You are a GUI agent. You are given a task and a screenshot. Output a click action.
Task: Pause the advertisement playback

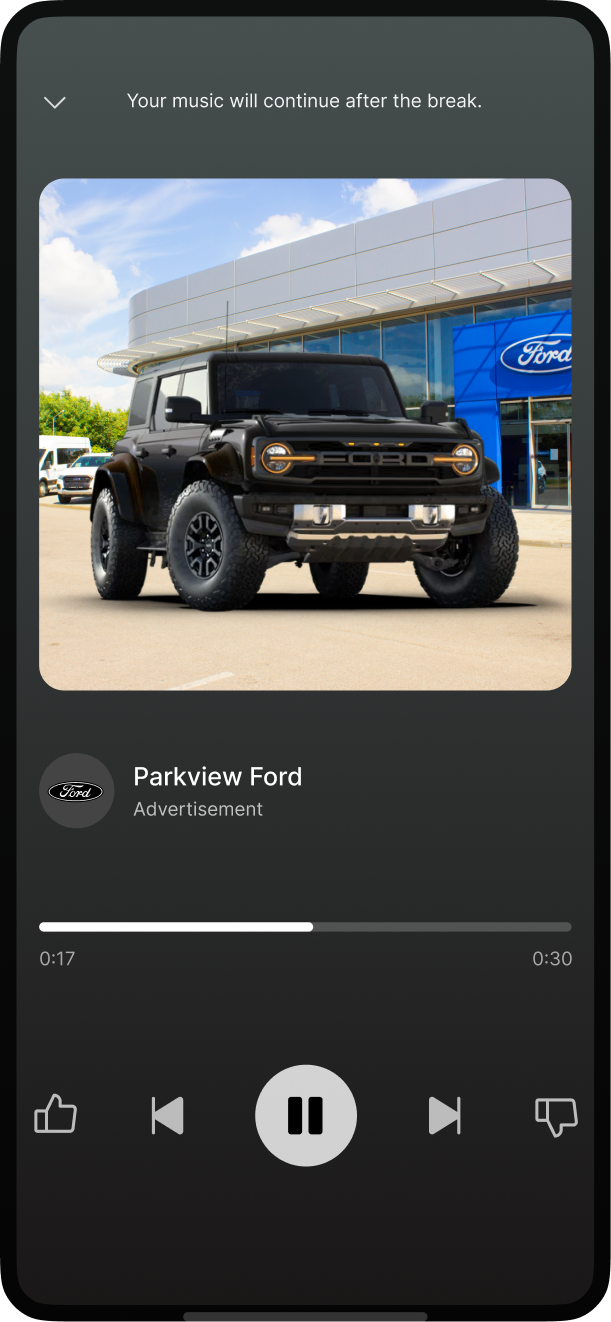pos(305,1115)
